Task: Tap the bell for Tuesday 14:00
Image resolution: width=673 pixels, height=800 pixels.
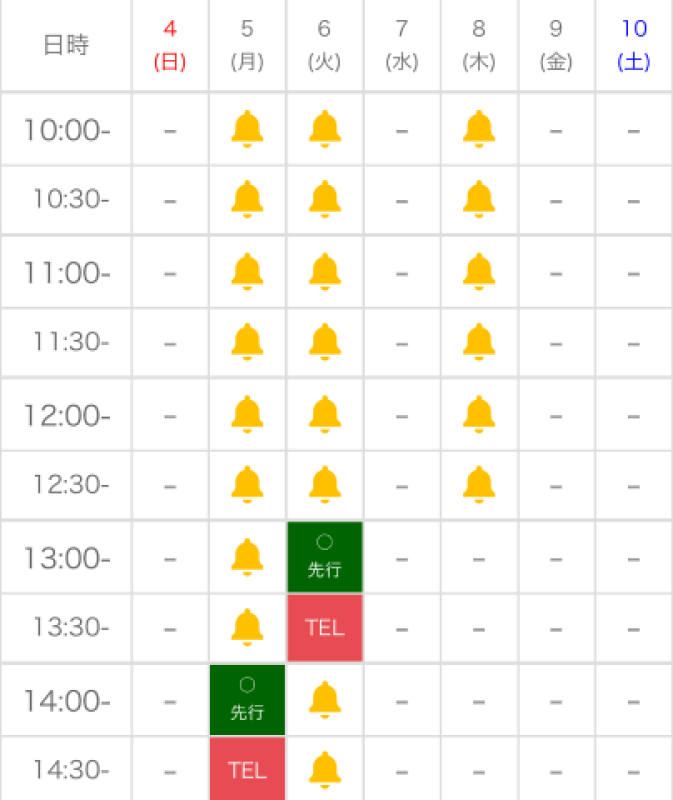Action: click(x=324, y=699)
